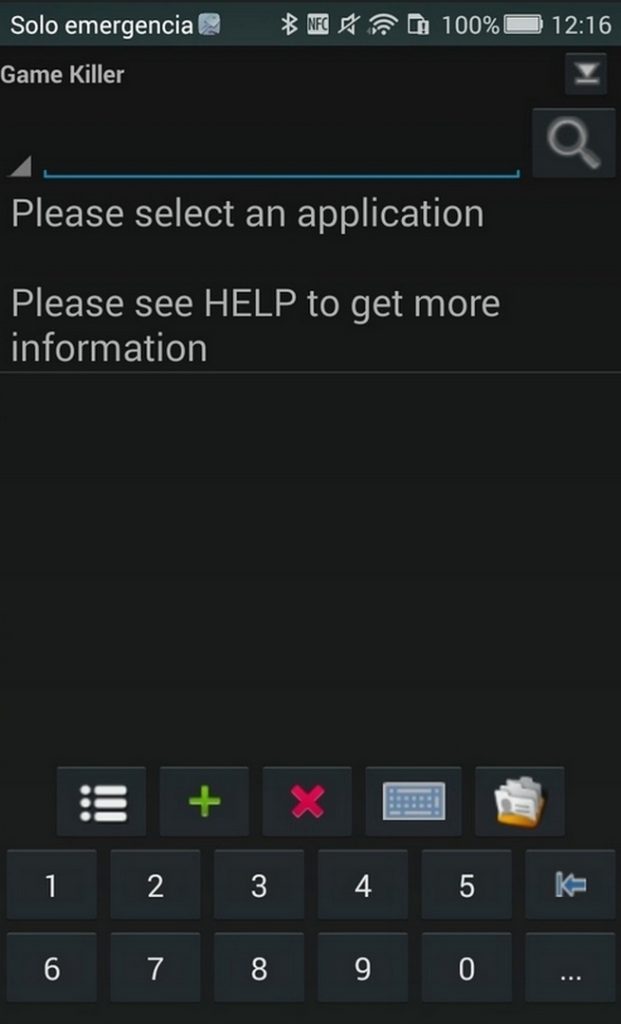The width and height of the screenshot is (621, 1024).
Task: Enter digit 7 on the keypad
Action: tap(155, 968)
